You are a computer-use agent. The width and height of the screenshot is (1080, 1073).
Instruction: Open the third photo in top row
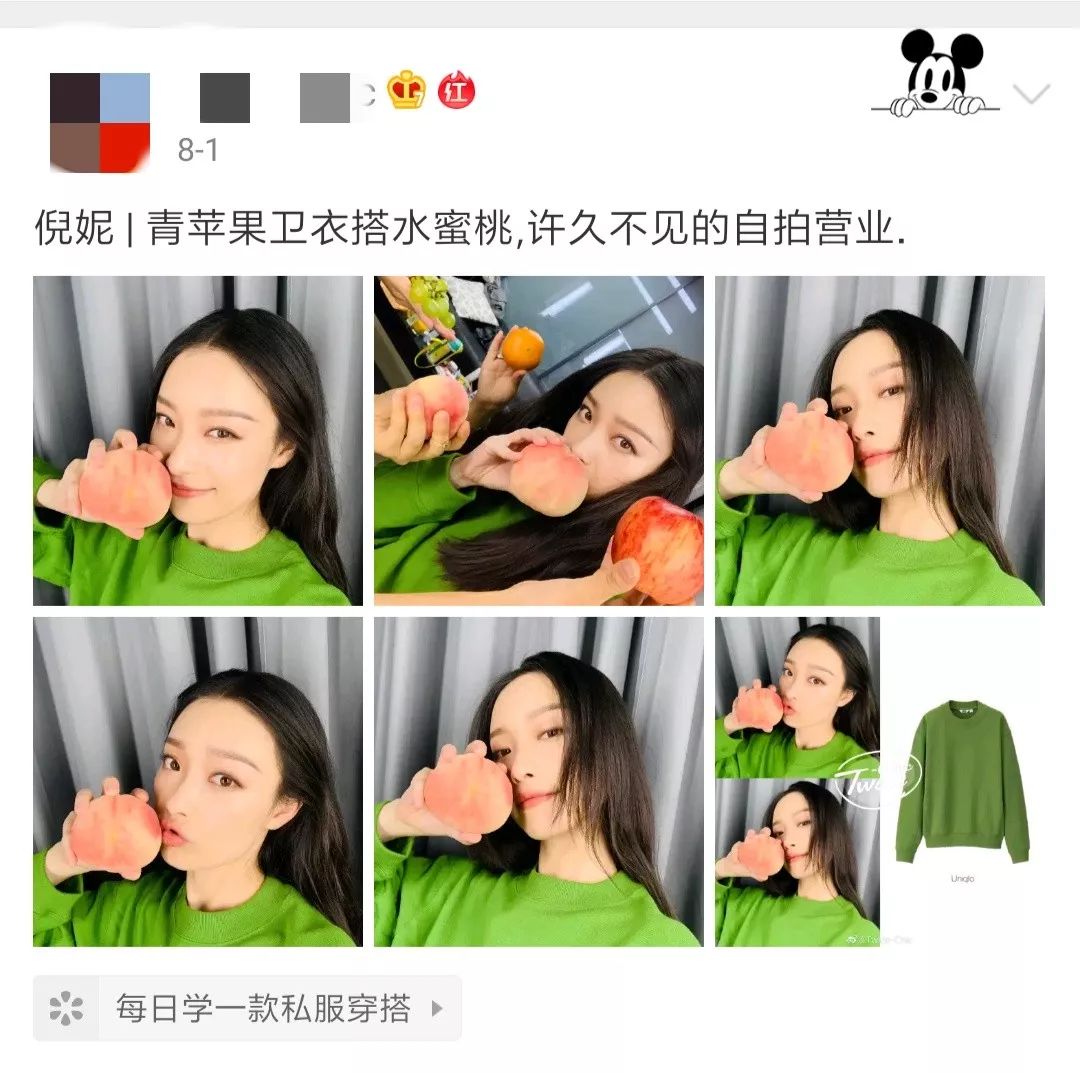point(880,440)
